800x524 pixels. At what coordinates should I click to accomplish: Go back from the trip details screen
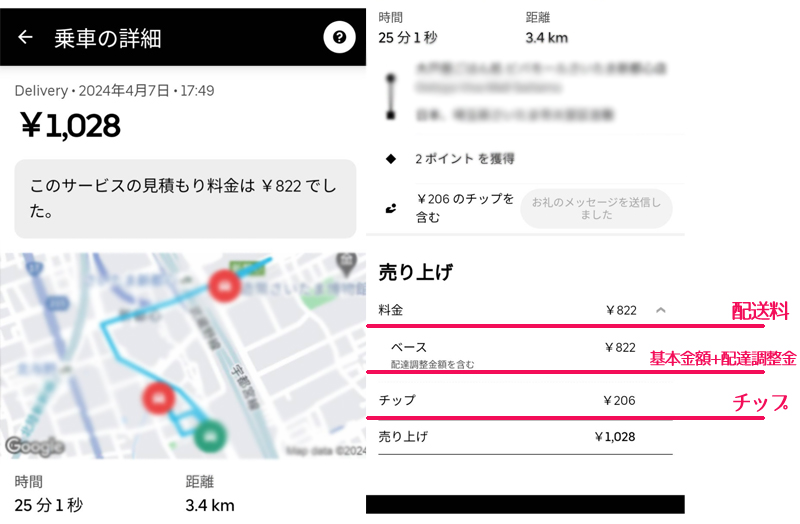coord(26,38)
